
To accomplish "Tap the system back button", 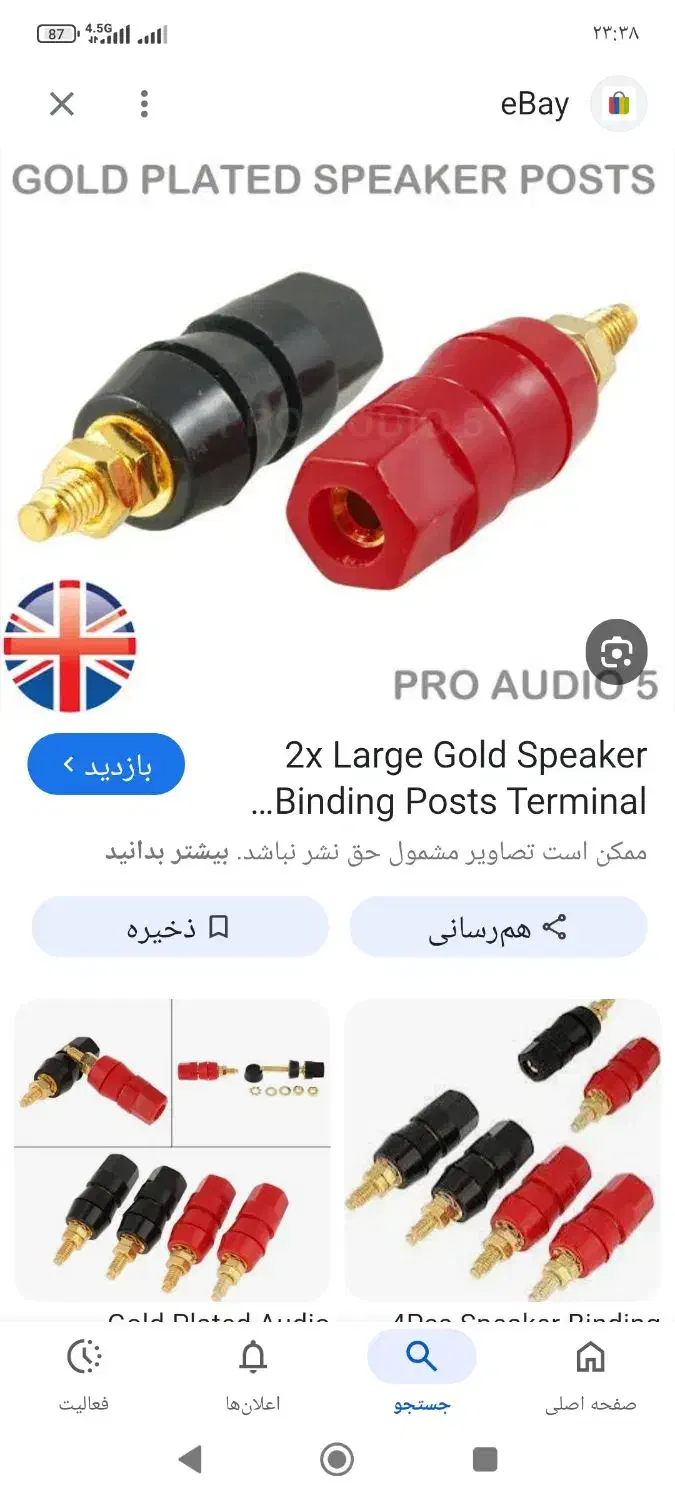I will point(190,1460).
